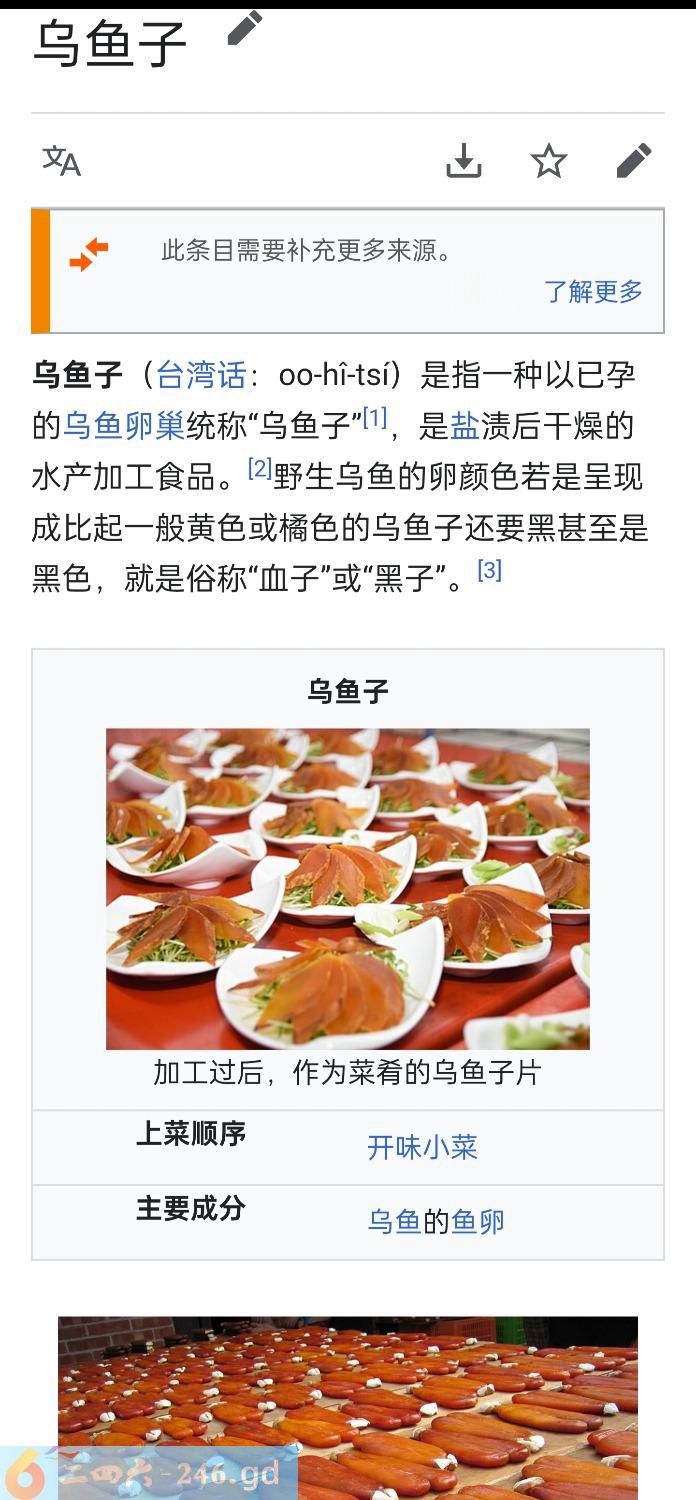
Task: Jump to reference [1]
Action: (x=375, y=417)
